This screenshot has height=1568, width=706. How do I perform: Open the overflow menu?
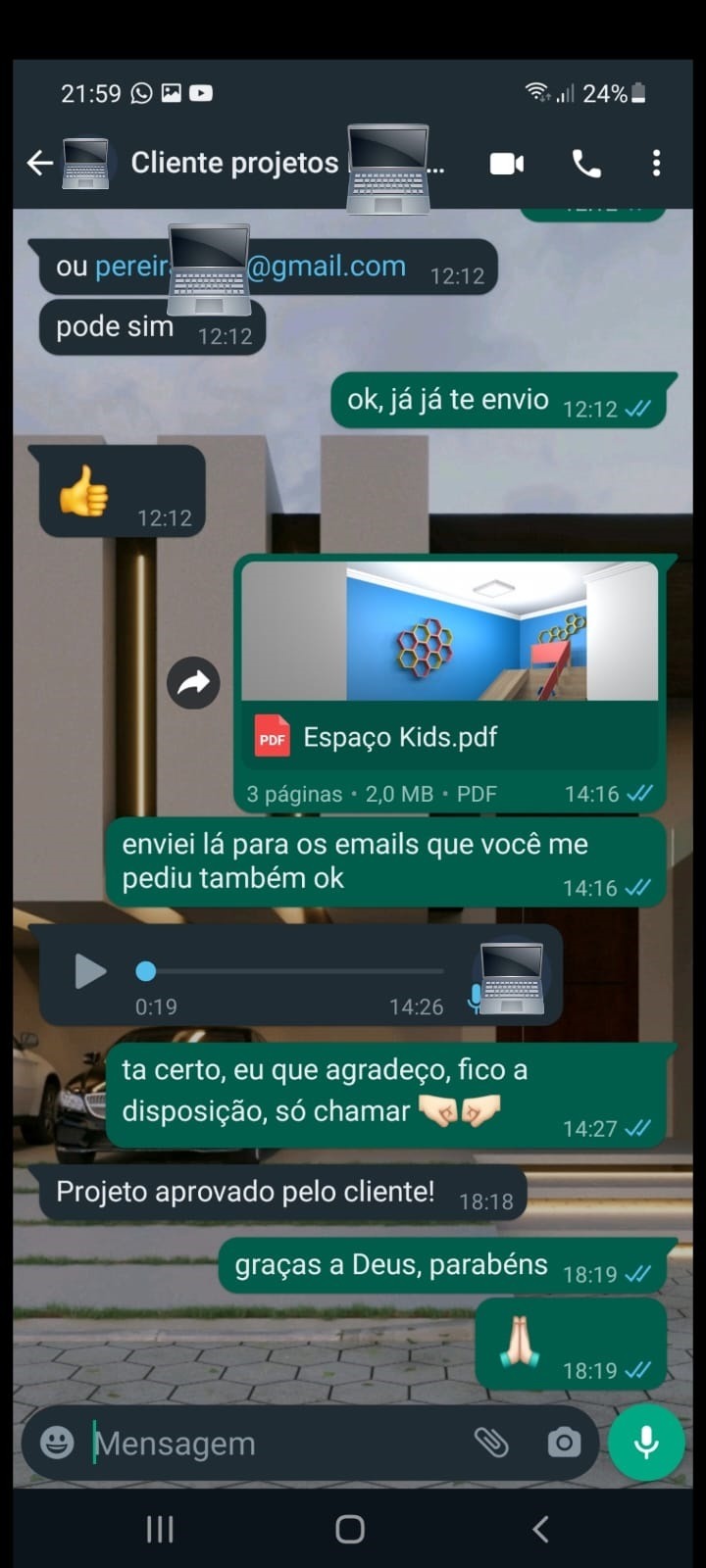point(656,164)
